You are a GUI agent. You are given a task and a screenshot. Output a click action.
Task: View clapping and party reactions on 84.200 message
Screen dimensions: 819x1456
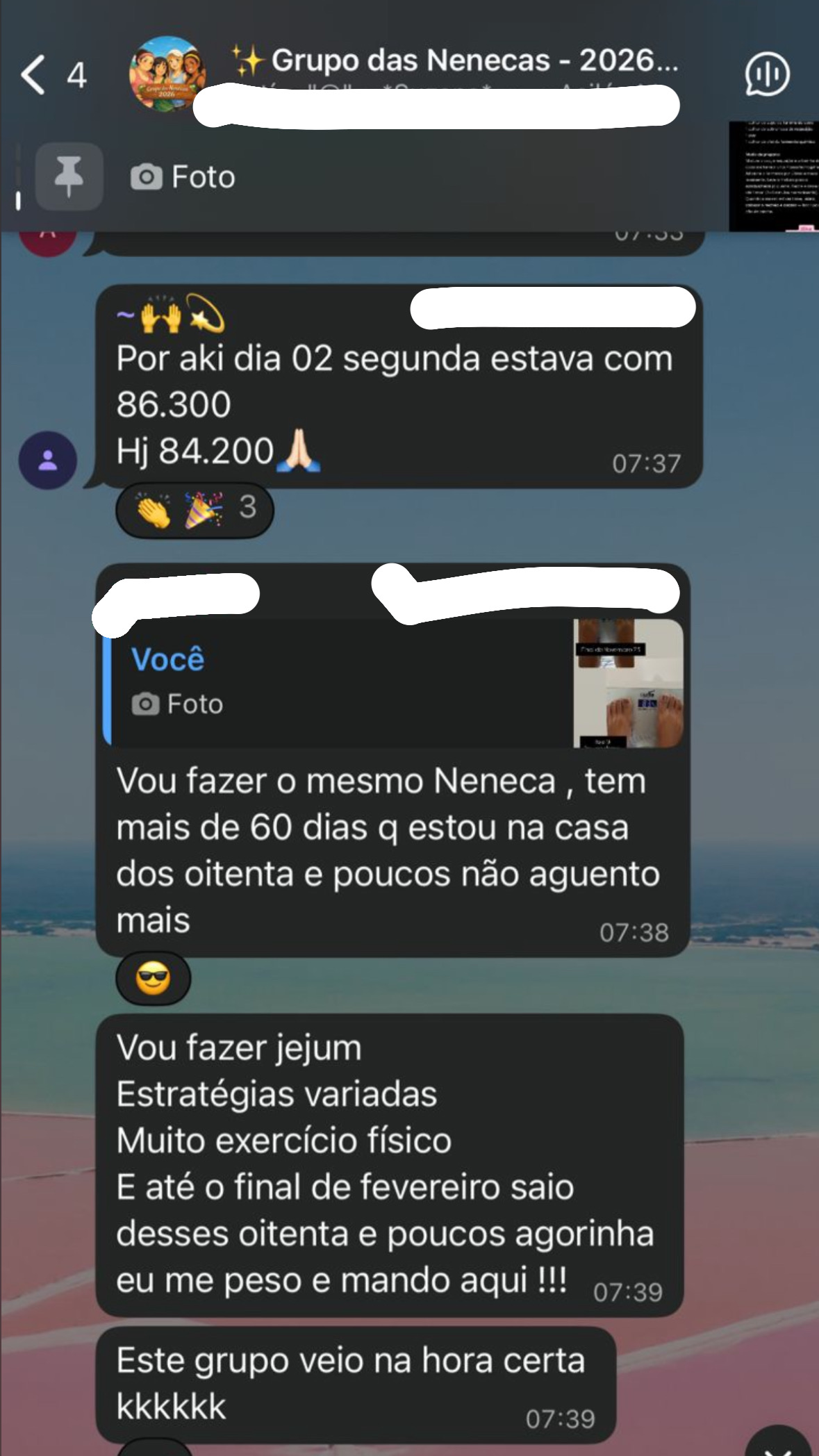195,510
